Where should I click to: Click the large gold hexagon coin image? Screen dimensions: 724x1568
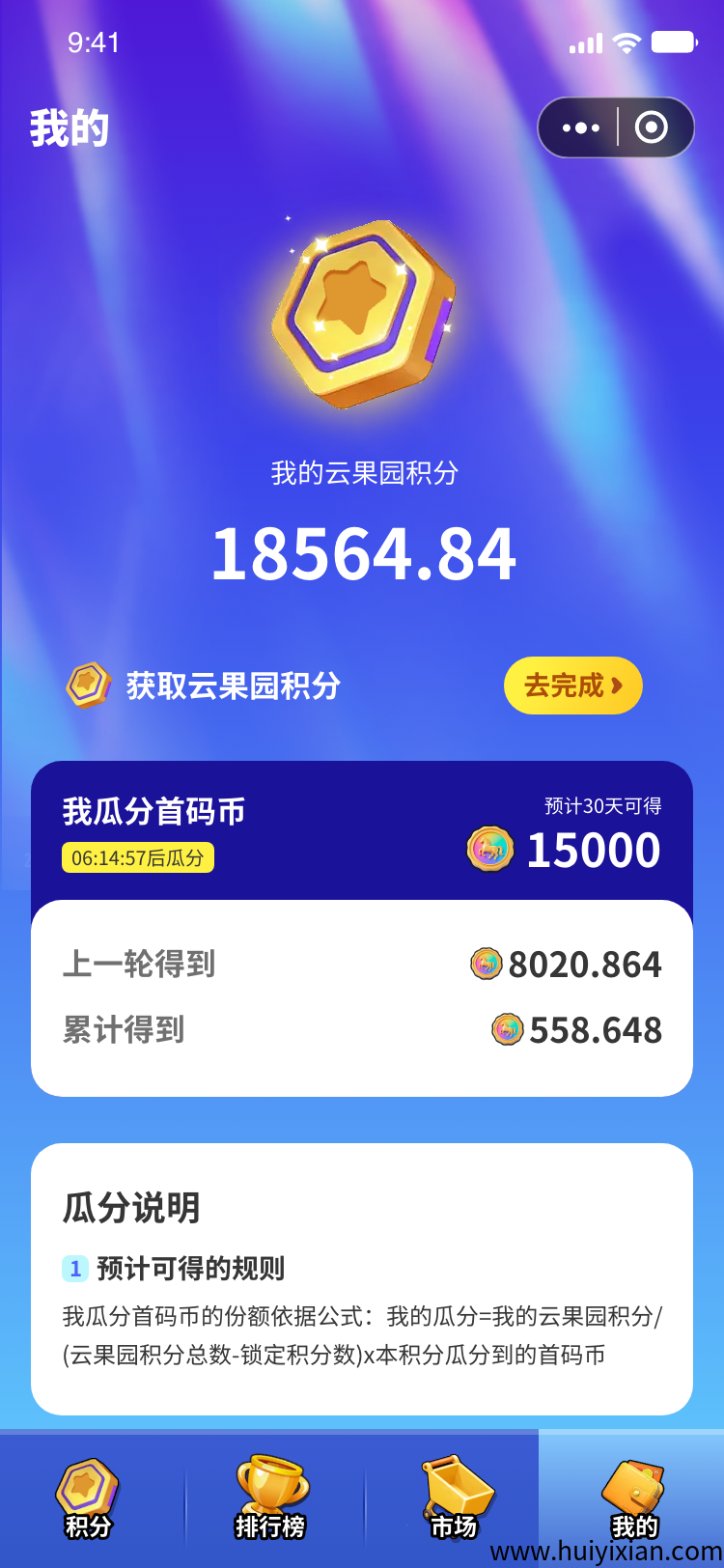362,314
